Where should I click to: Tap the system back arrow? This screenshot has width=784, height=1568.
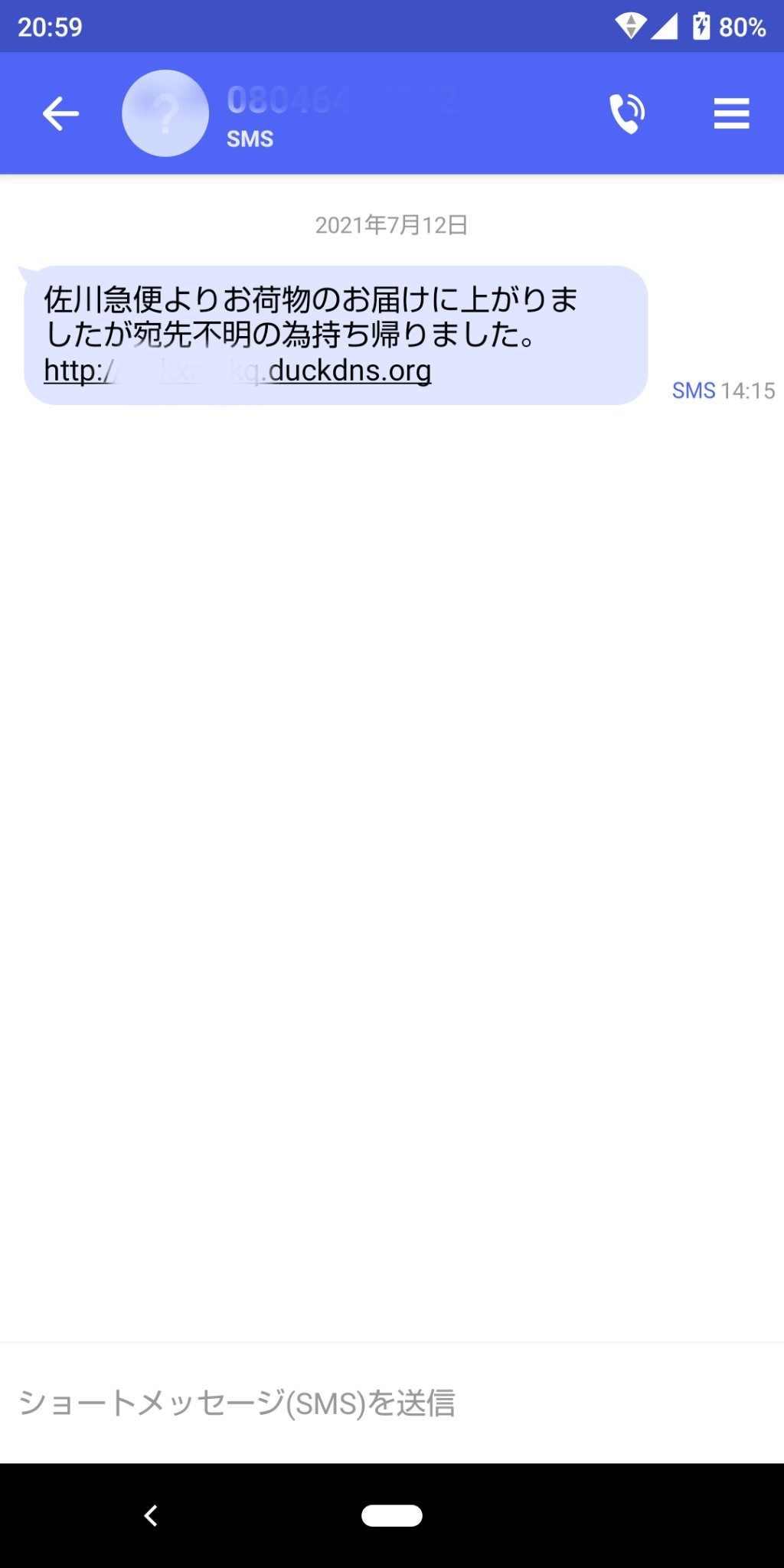(x=151, y=1515)
